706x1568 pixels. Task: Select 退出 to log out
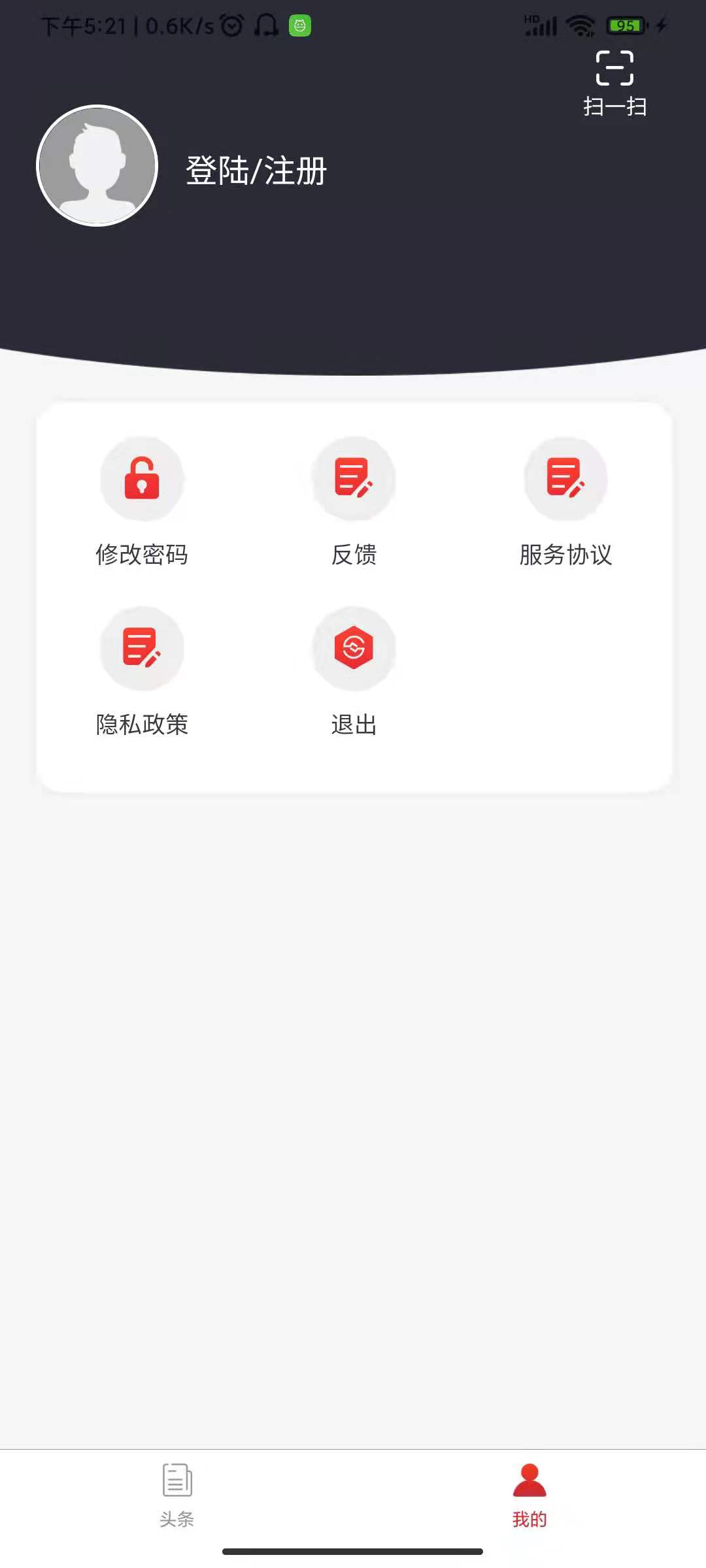[x=354, y=672]
